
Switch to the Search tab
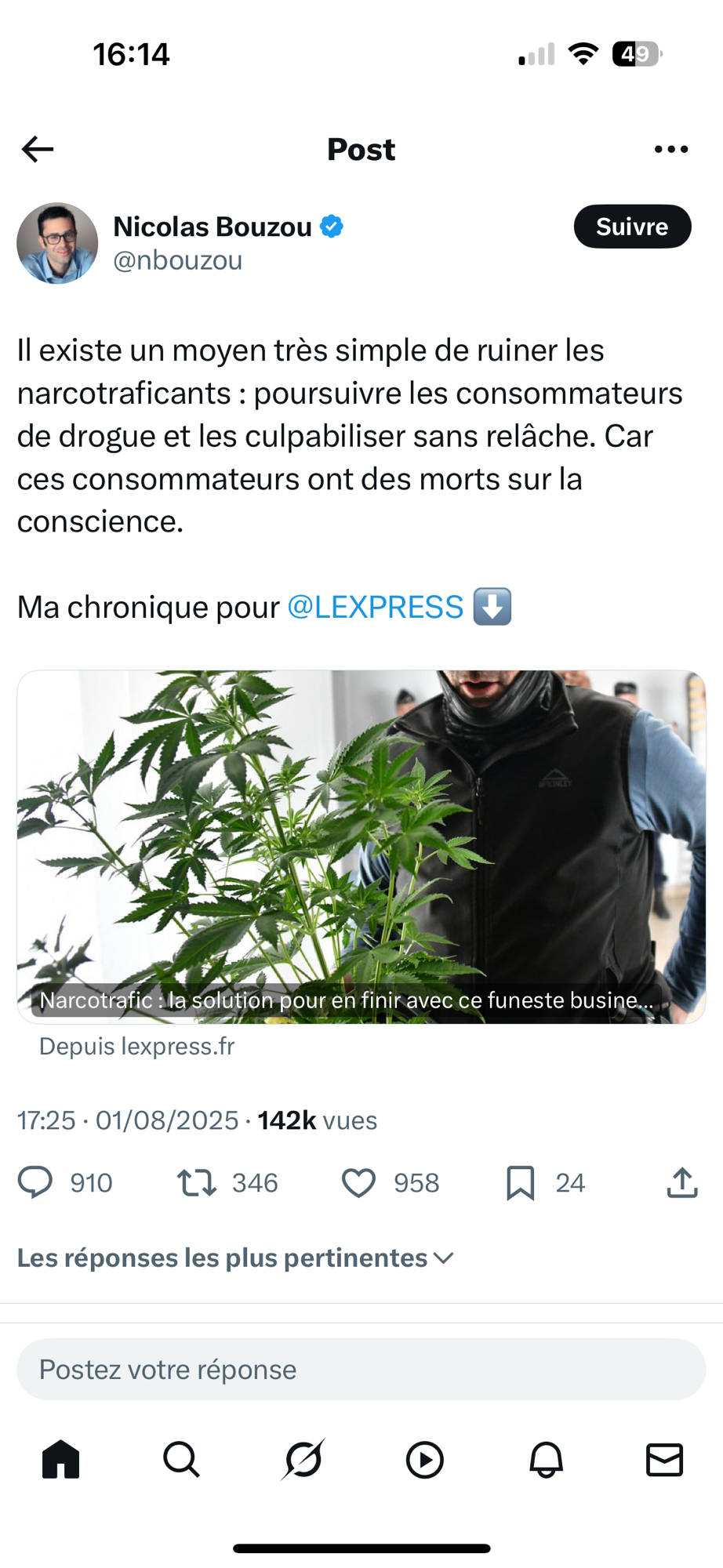(x=181, y=1460)
